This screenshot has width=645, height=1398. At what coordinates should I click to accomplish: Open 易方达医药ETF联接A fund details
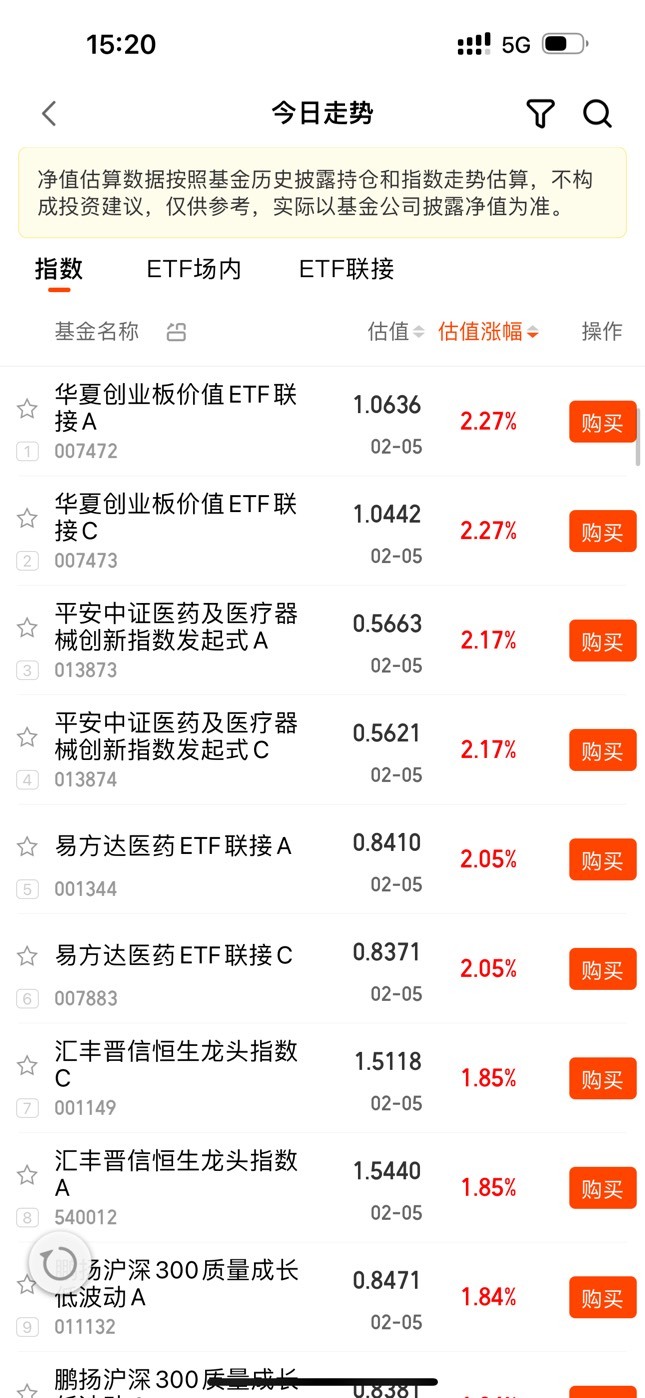(174, 860)
